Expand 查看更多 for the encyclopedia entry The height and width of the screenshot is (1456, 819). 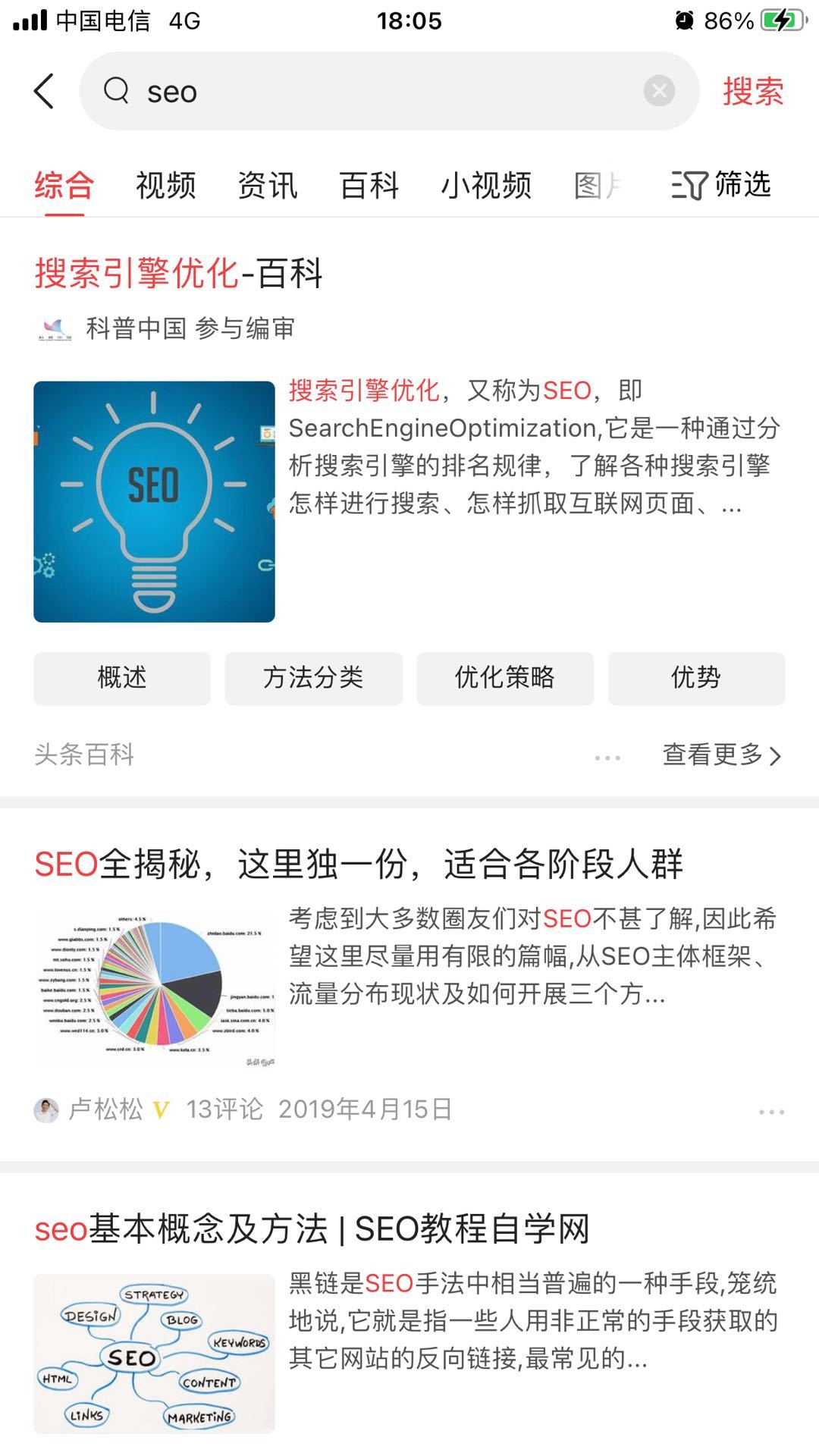717,755
